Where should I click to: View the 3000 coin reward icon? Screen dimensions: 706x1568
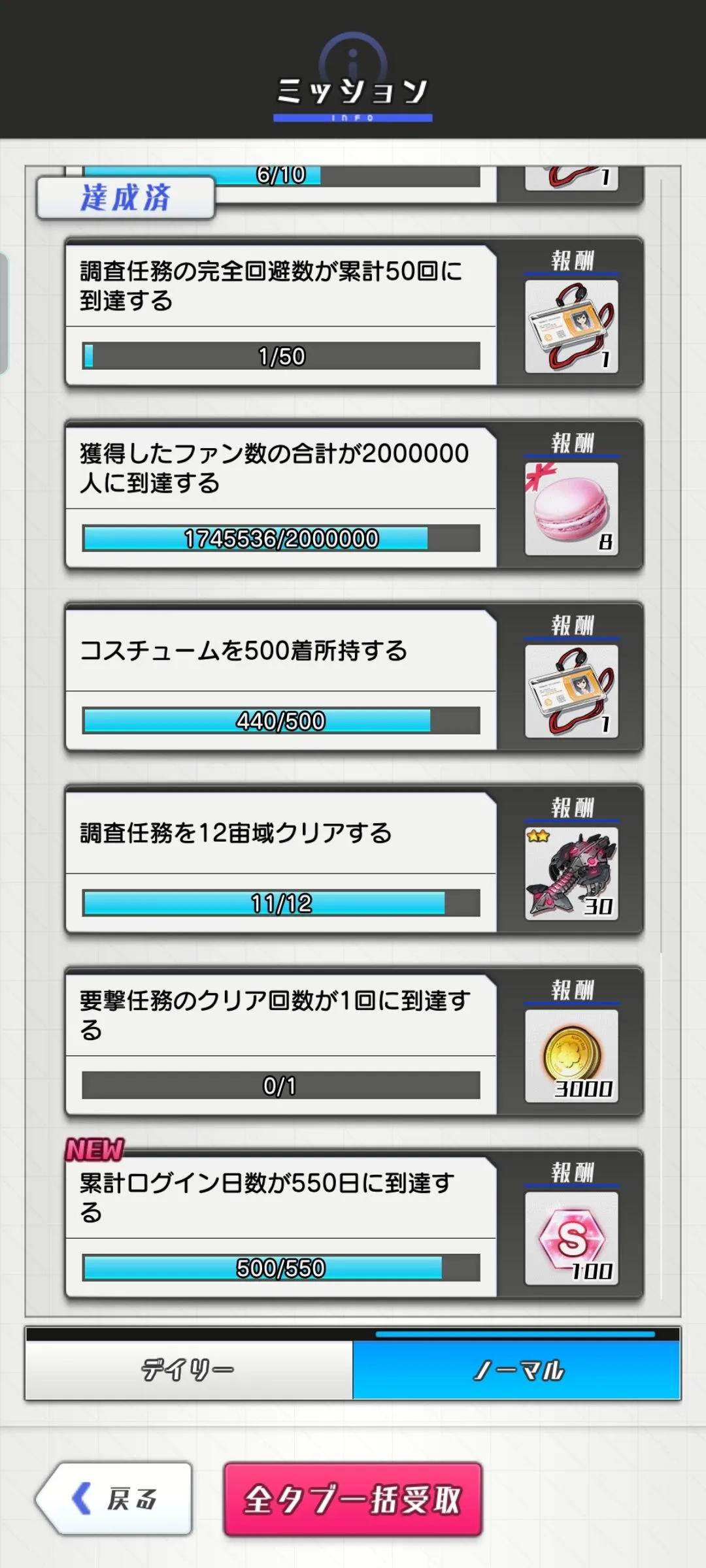pos(571,1056)
